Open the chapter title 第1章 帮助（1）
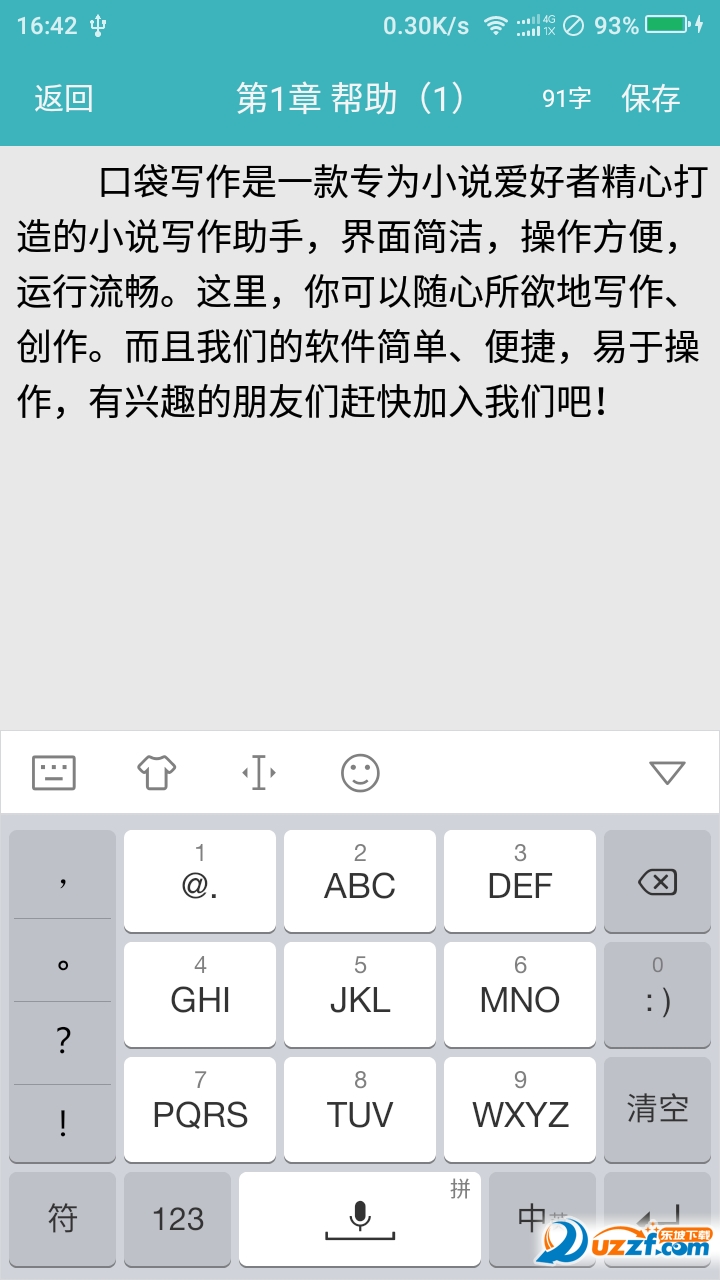Image resolution: width=720 pixels, height=1280 pixels. coord(352,98)
